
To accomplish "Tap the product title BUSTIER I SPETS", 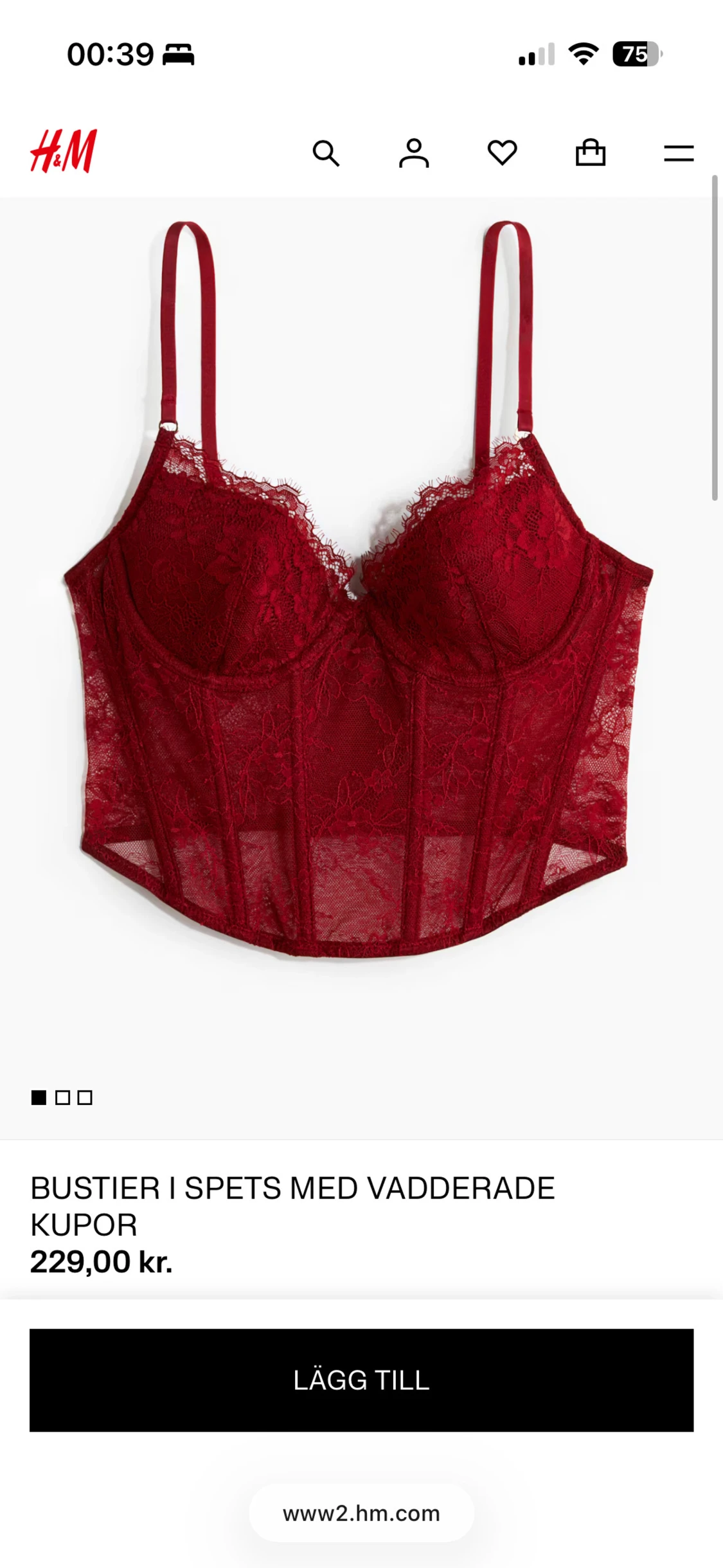I will pyautogui.click(x=292, y=1205).
